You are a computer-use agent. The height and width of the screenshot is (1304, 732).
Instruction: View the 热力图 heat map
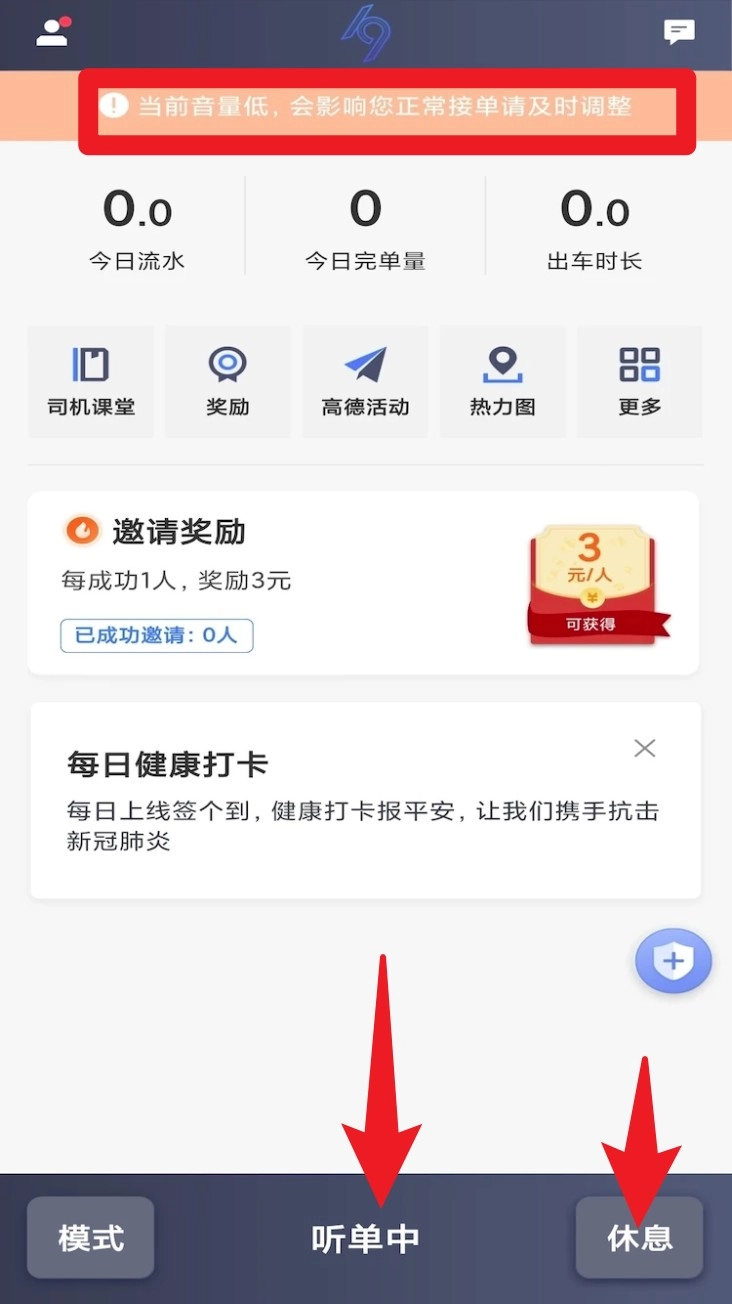coord(502,382)
